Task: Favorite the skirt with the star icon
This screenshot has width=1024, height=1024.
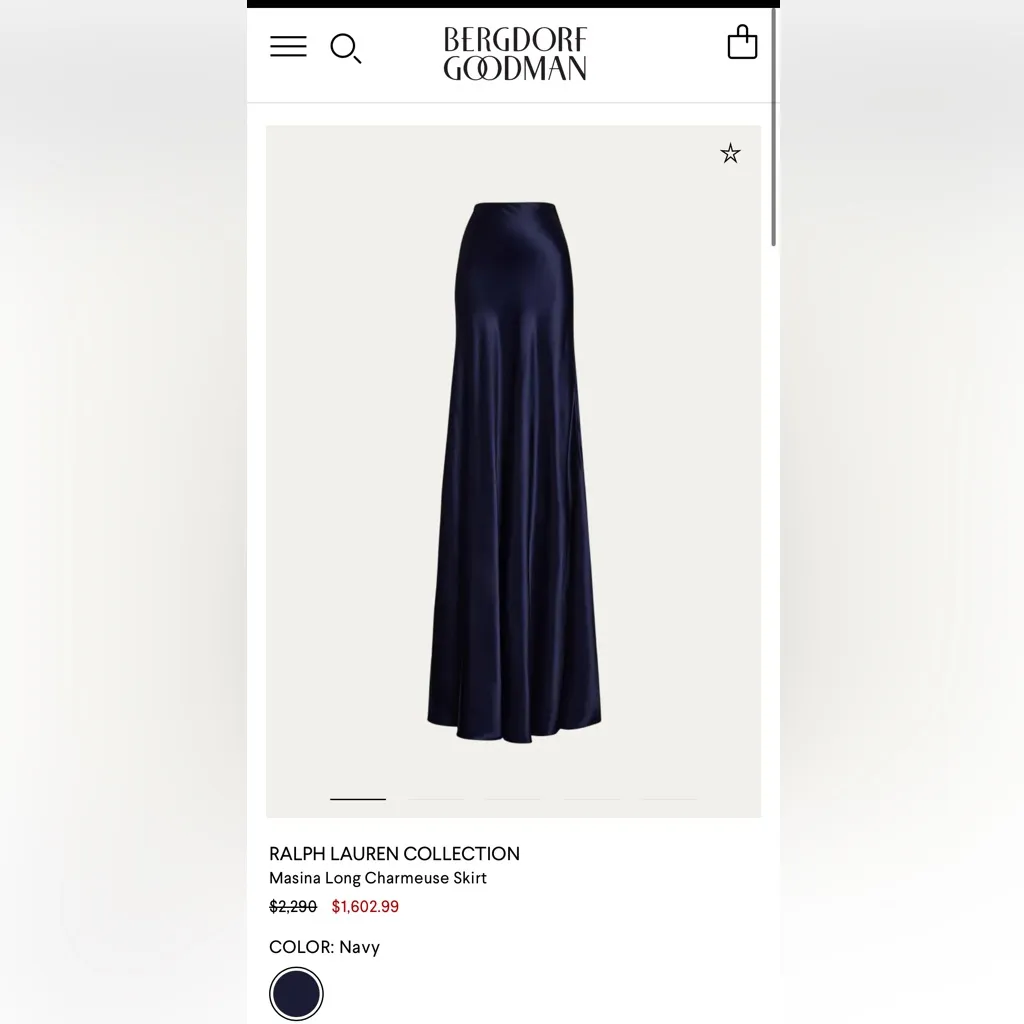Action: tap(731, 153)
